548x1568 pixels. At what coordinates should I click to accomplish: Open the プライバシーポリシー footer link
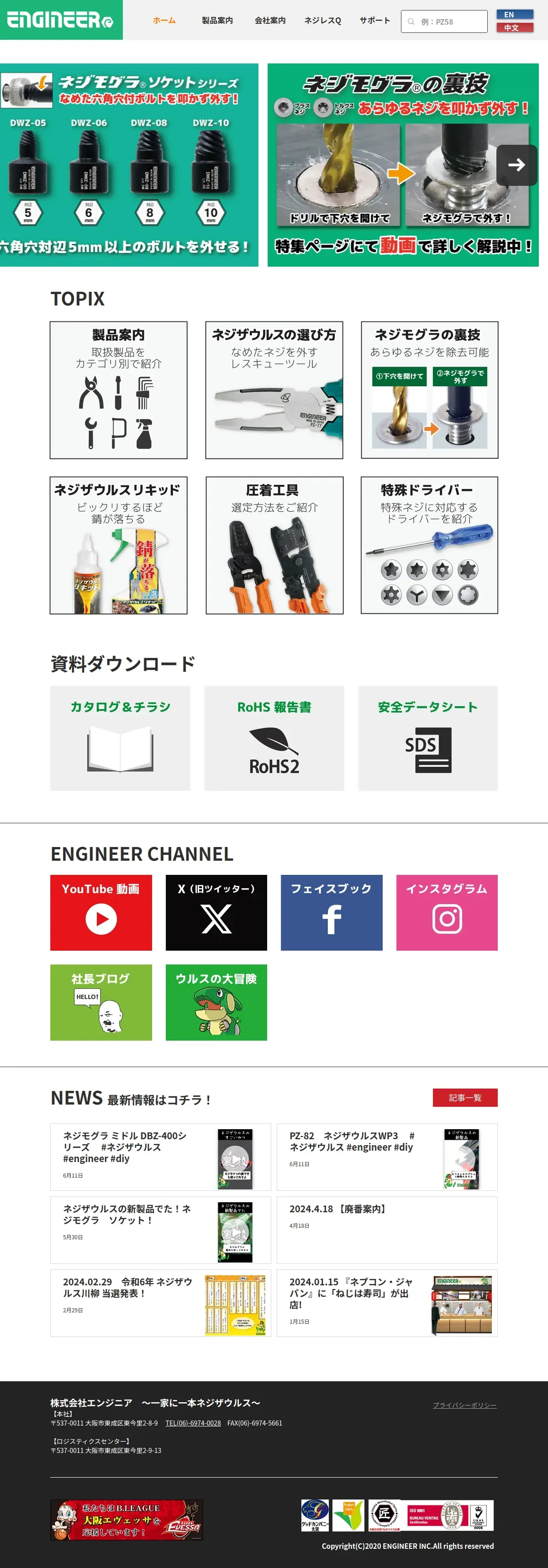(464, 1405)
